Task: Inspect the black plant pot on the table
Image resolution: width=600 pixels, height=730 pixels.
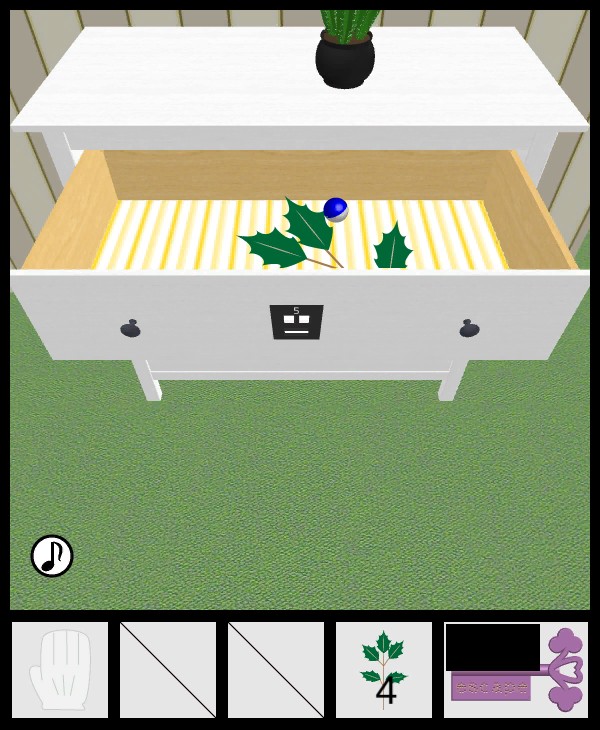Action: point(345,60)
